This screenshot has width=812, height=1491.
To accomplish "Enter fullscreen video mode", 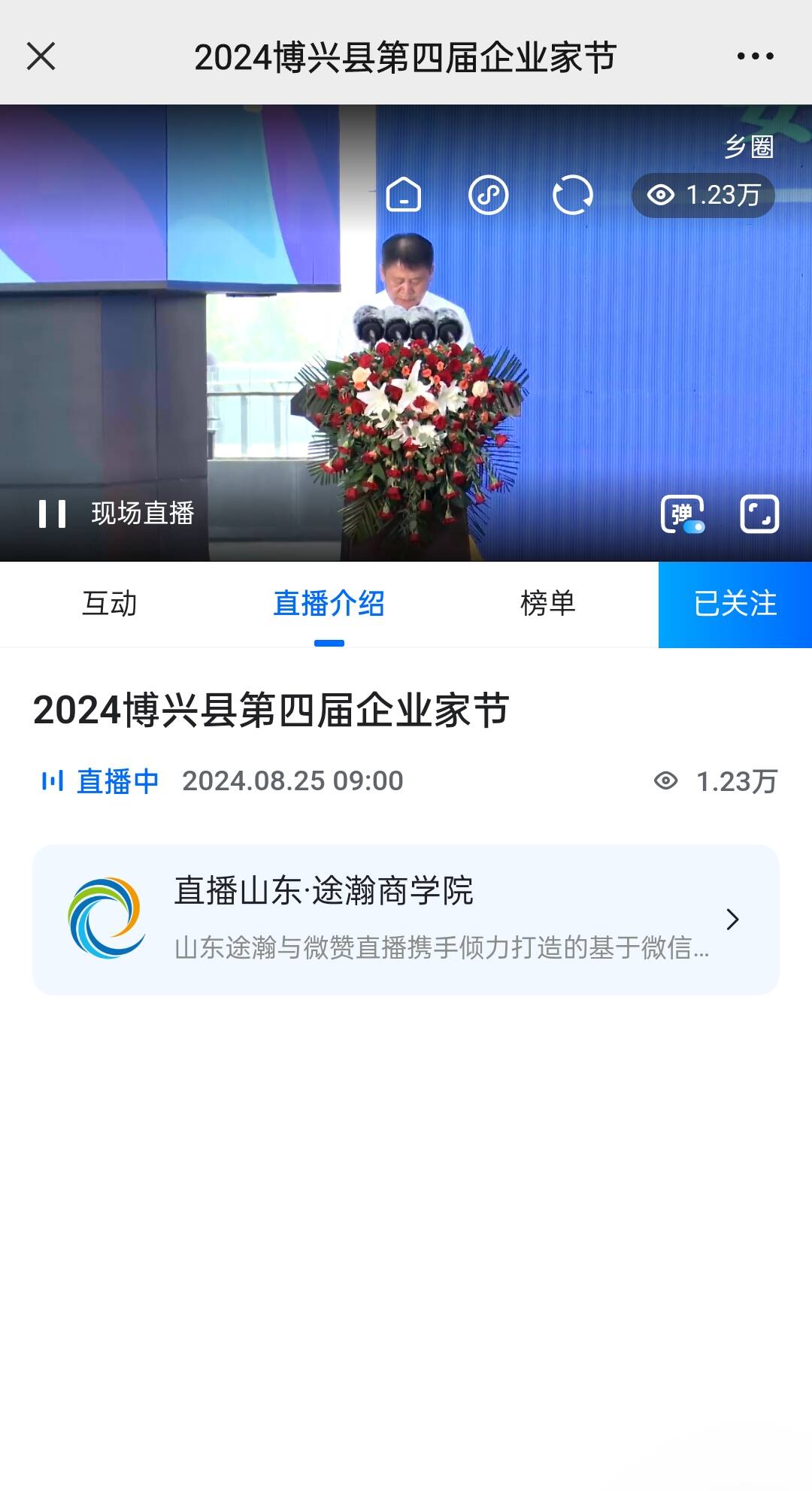I will (x=759, y=514).
